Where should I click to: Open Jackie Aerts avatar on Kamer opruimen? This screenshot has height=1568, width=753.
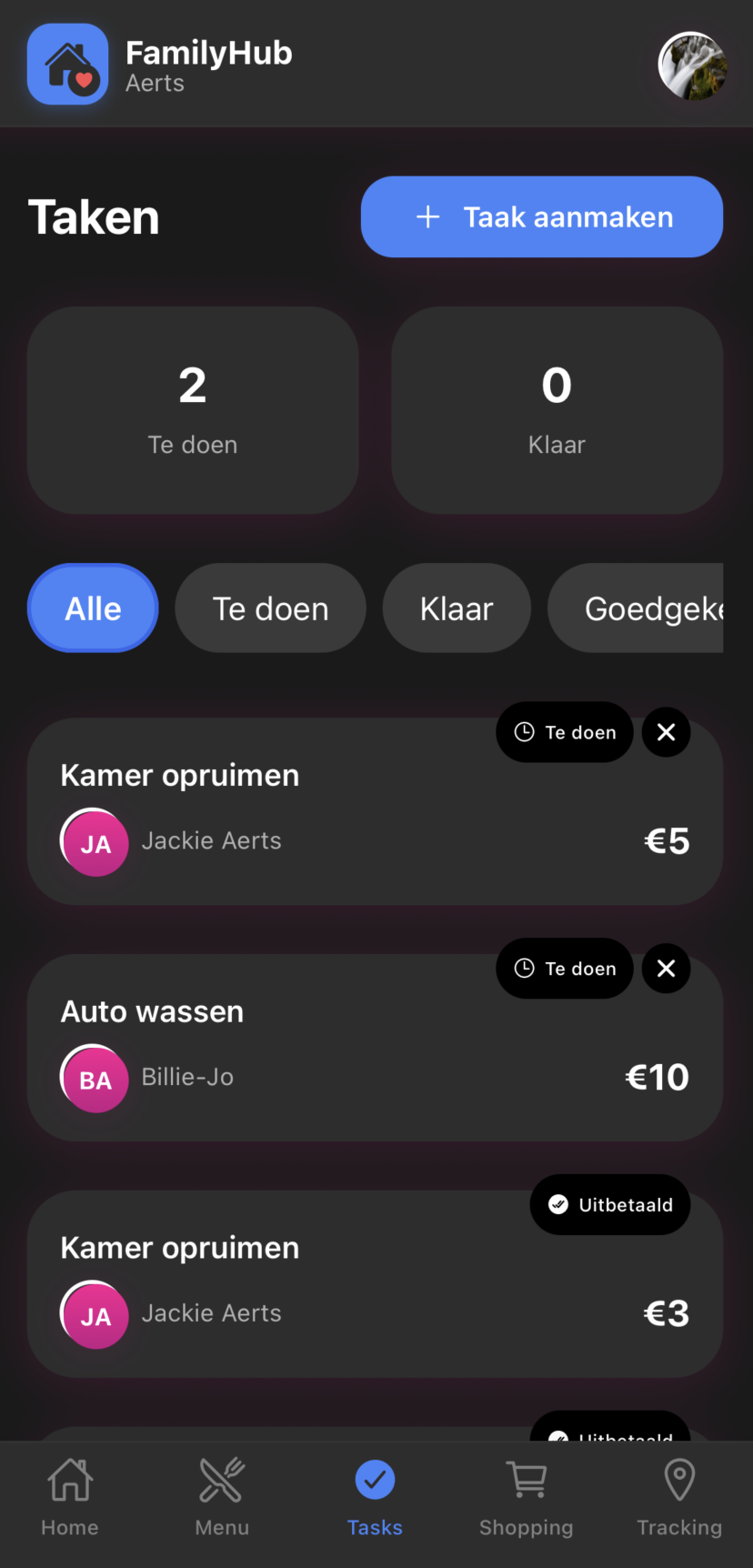point(94,842)
